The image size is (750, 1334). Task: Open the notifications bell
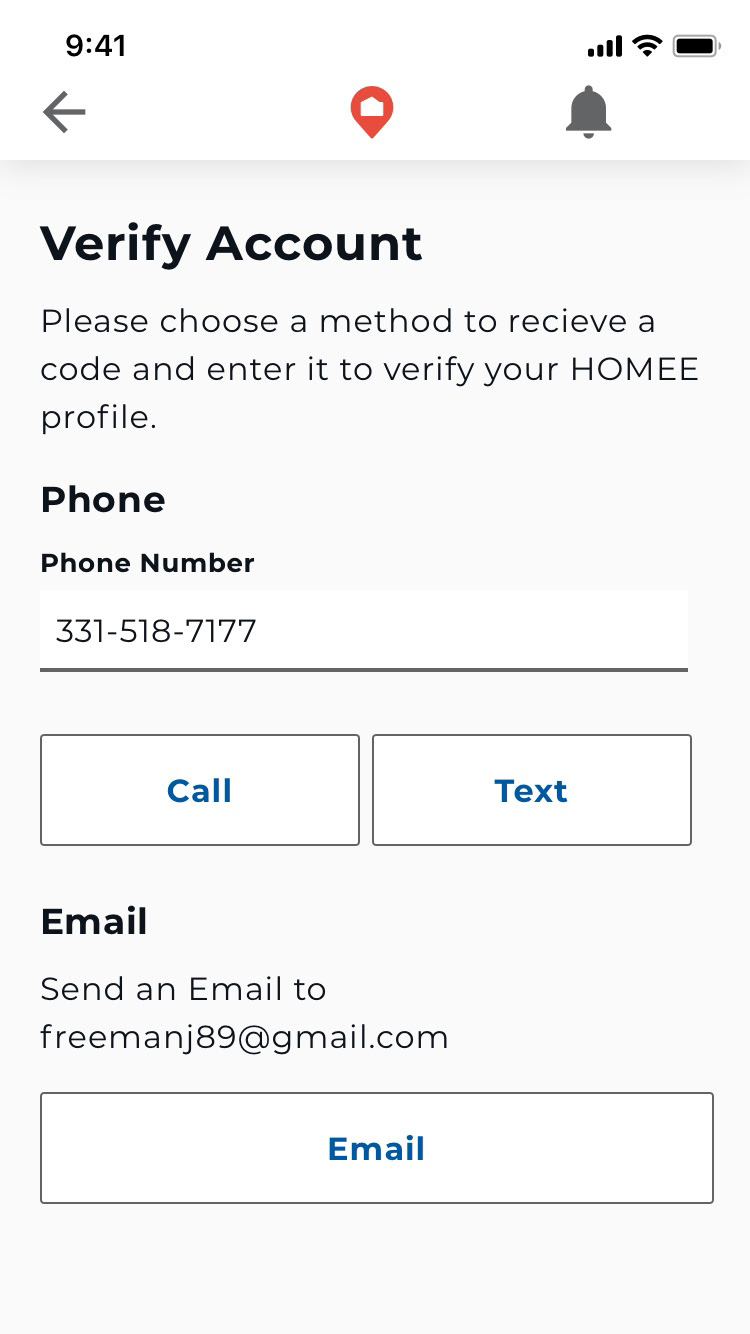click(588, 112)
